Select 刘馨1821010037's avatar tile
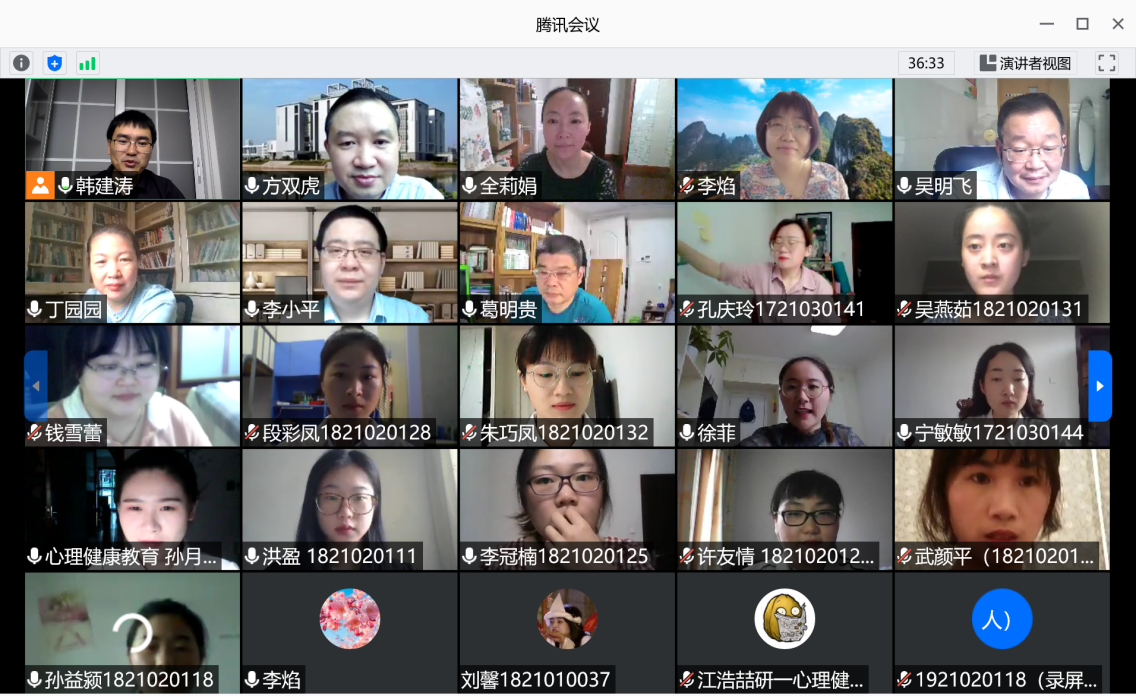 tap(567, 630)
